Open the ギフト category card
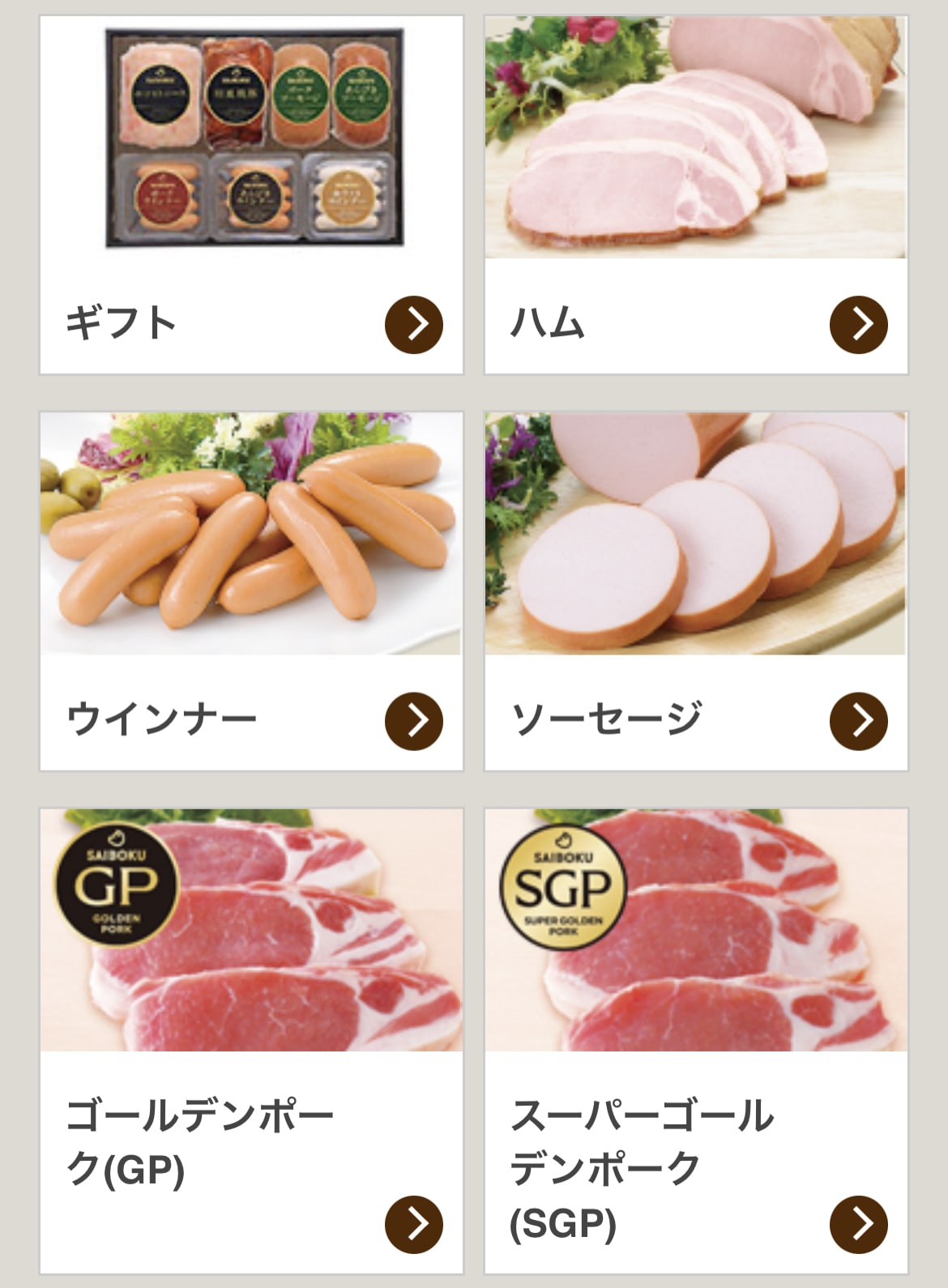The height and width of the screenshot is (1288, 948). (251, 195)
